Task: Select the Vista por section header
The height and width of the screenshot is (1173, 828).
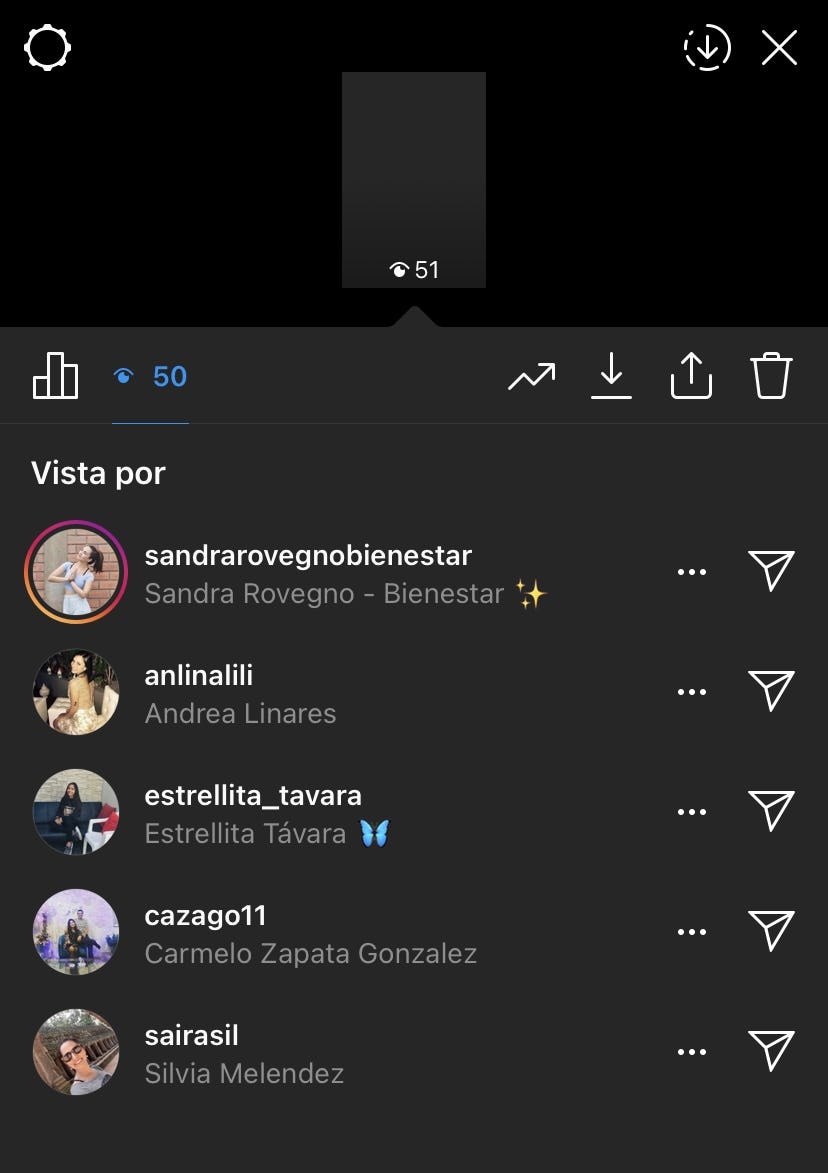Action: click(x=98, y=472)
